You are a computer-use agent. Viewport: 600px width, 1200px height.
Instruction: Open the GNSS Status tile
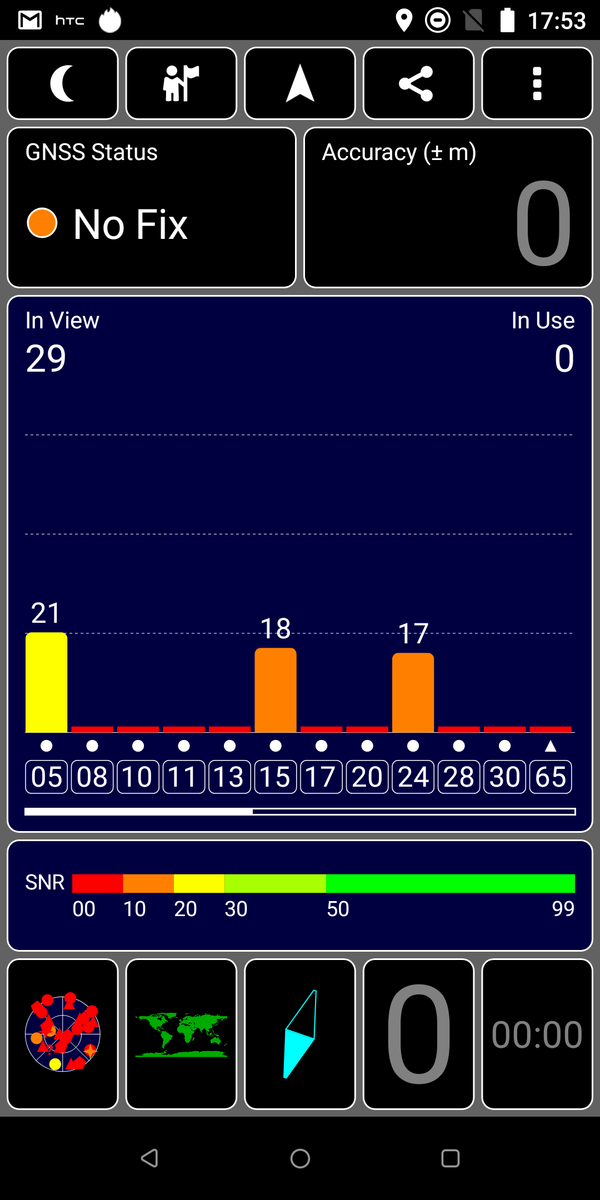(x=152, y=207)
